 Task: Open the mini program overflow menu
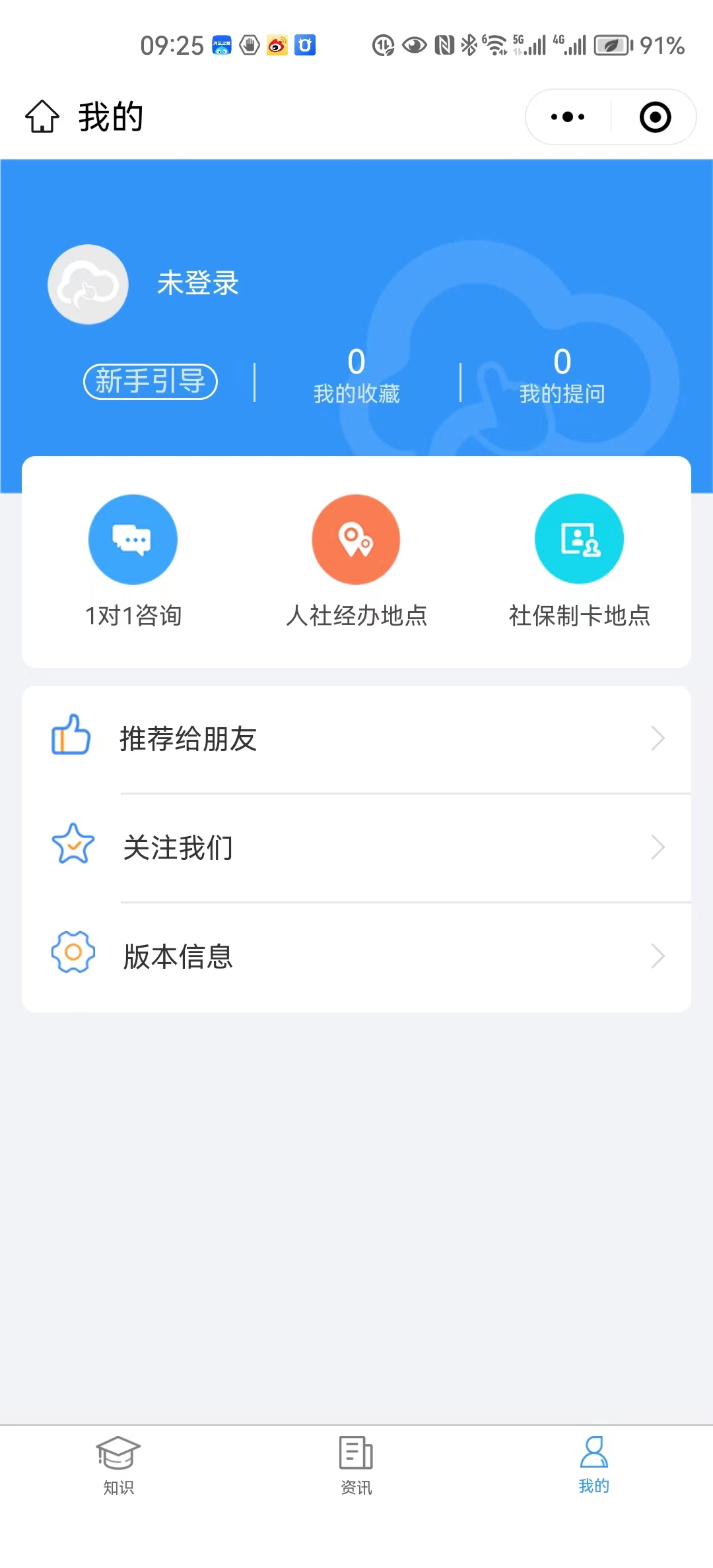click(568, 117)
